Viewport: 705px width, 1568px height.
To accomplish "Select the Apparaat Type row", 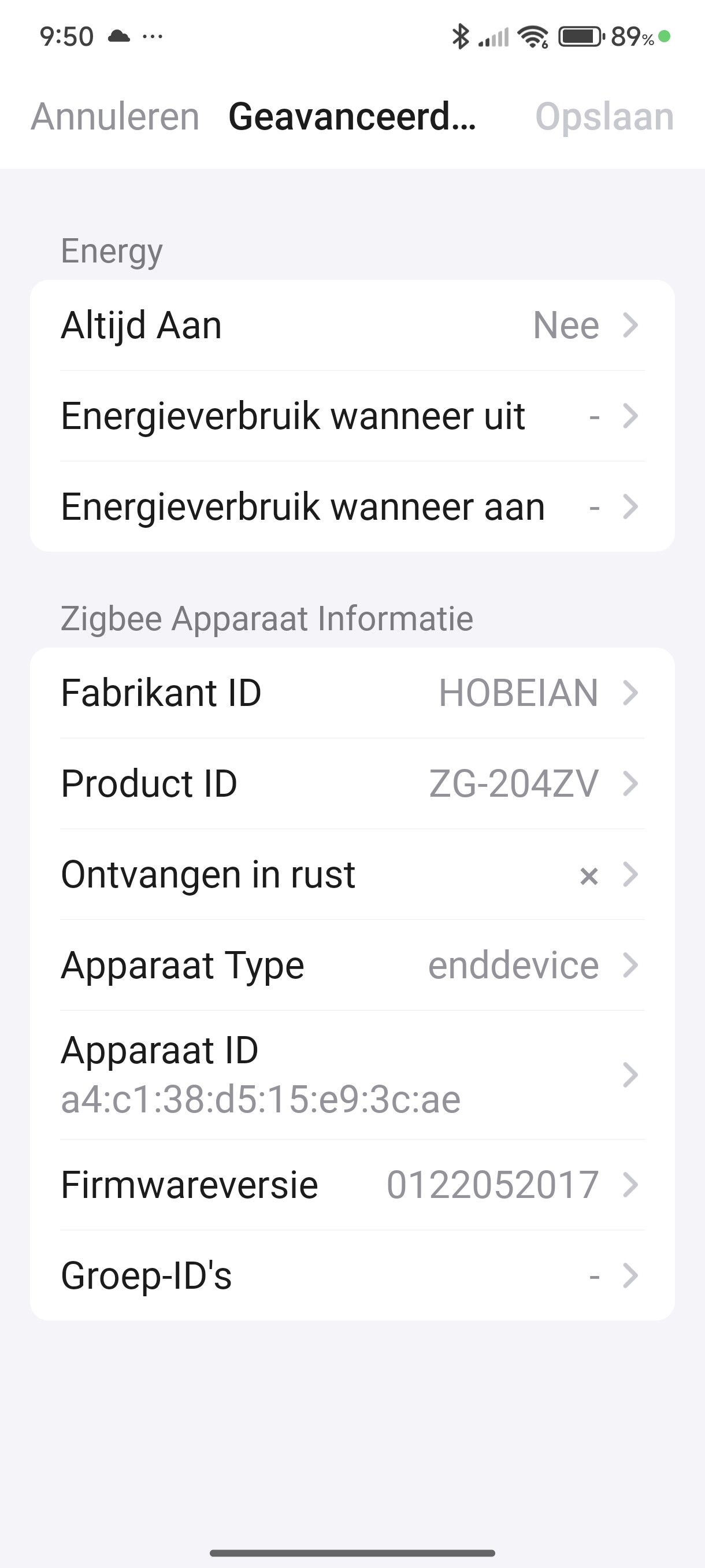I will [352, 966].
